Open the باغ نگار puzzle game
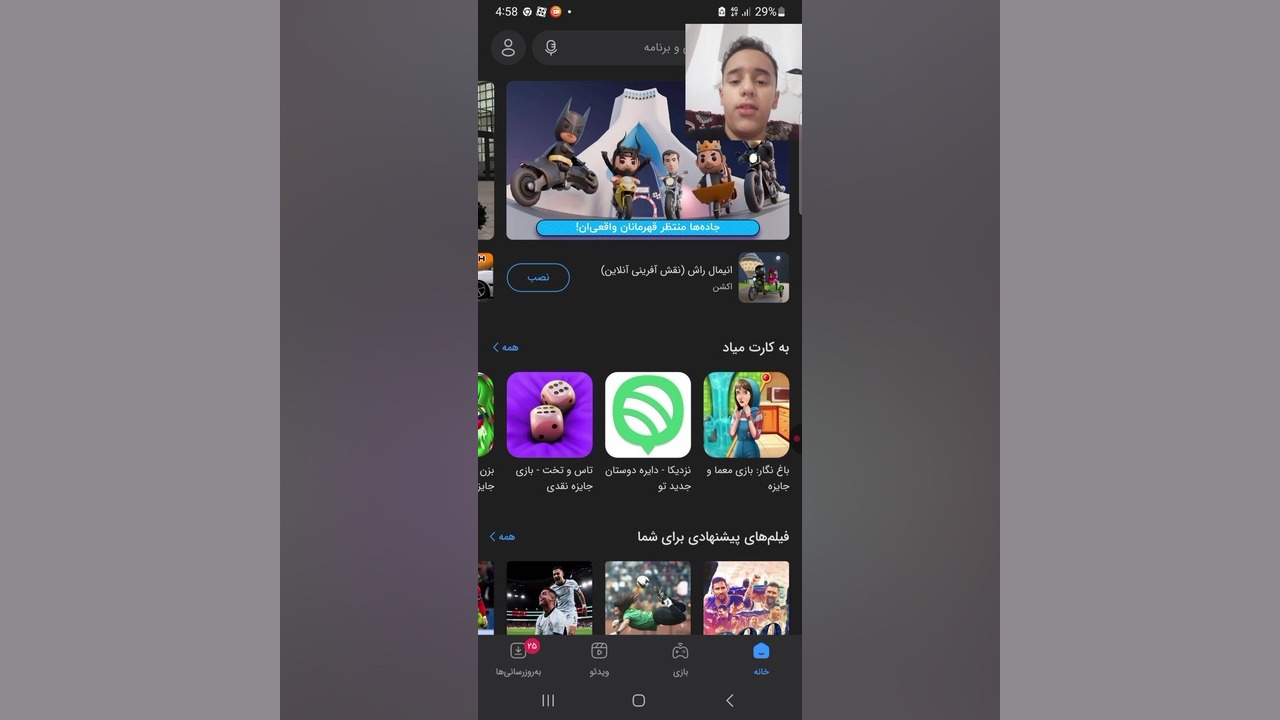Image resolution: width=1280 pixels, height=720 pixels. (x=746, y=415)
